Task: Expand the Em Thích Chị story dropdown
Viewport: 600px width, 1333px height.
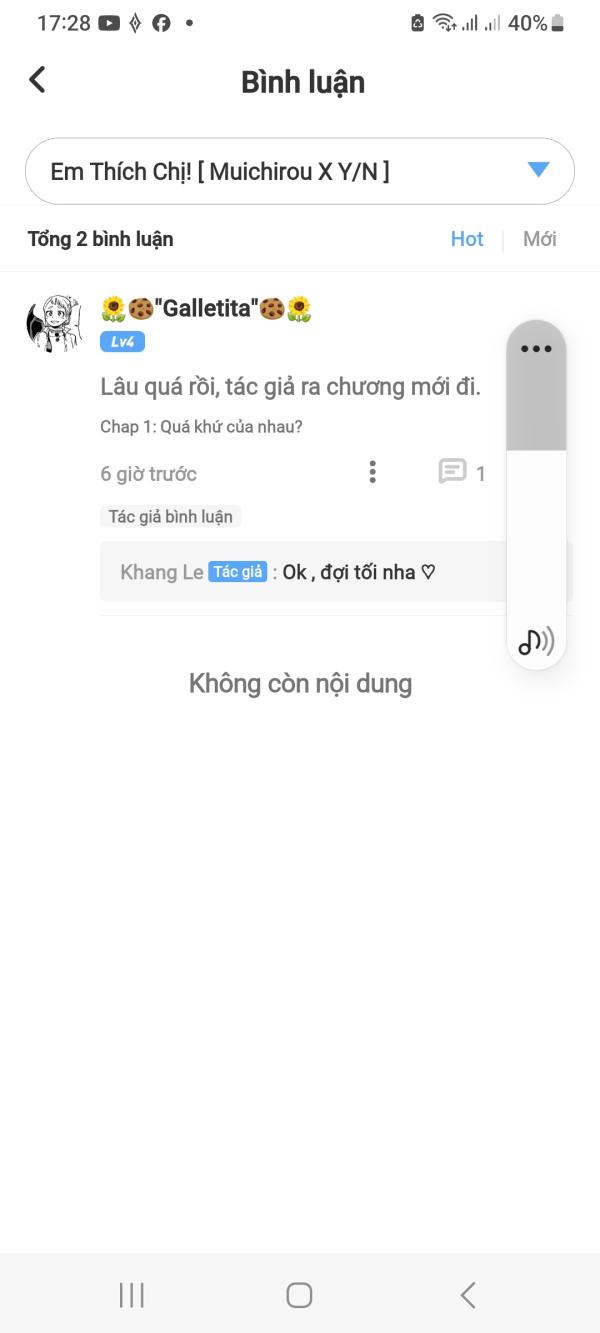Action: tap(538, 171)
